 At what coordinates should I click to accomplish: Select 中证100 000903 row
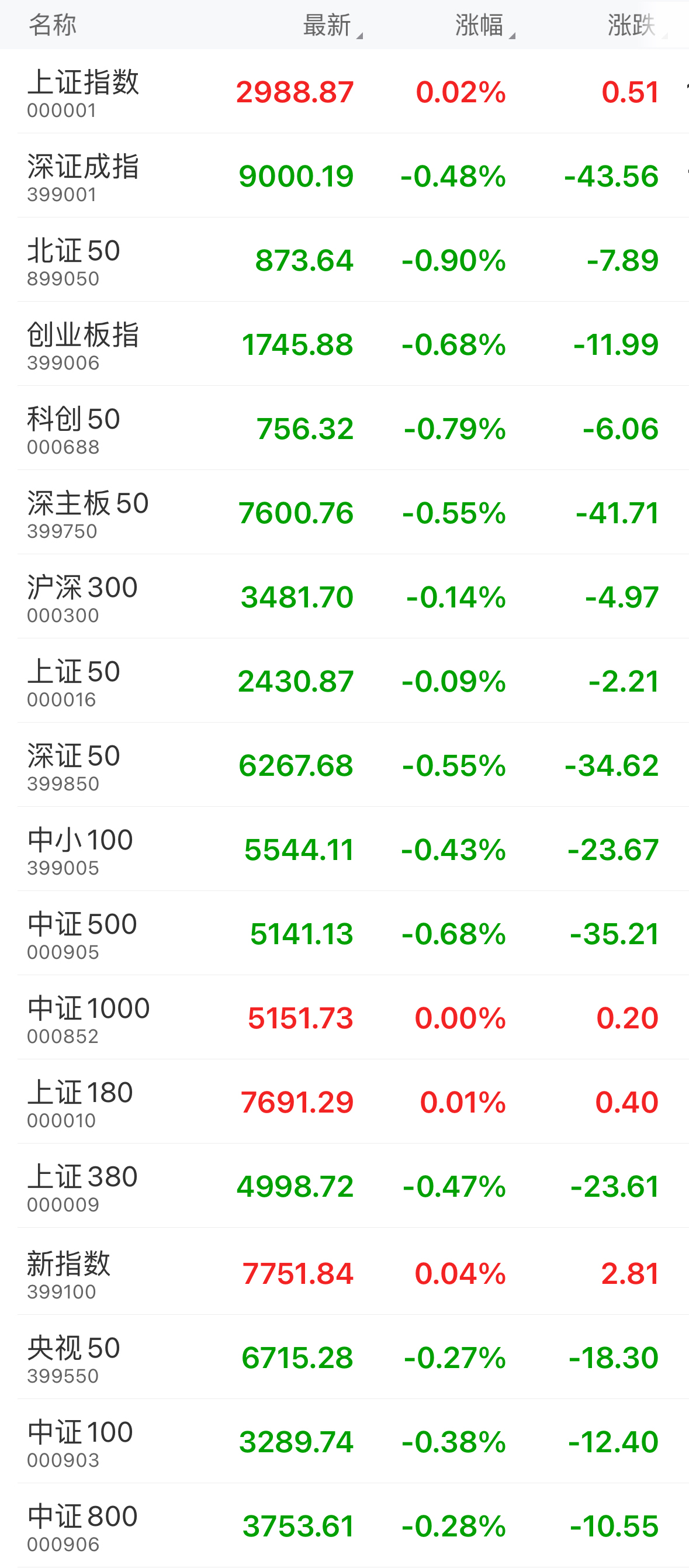coord(79,1441)
